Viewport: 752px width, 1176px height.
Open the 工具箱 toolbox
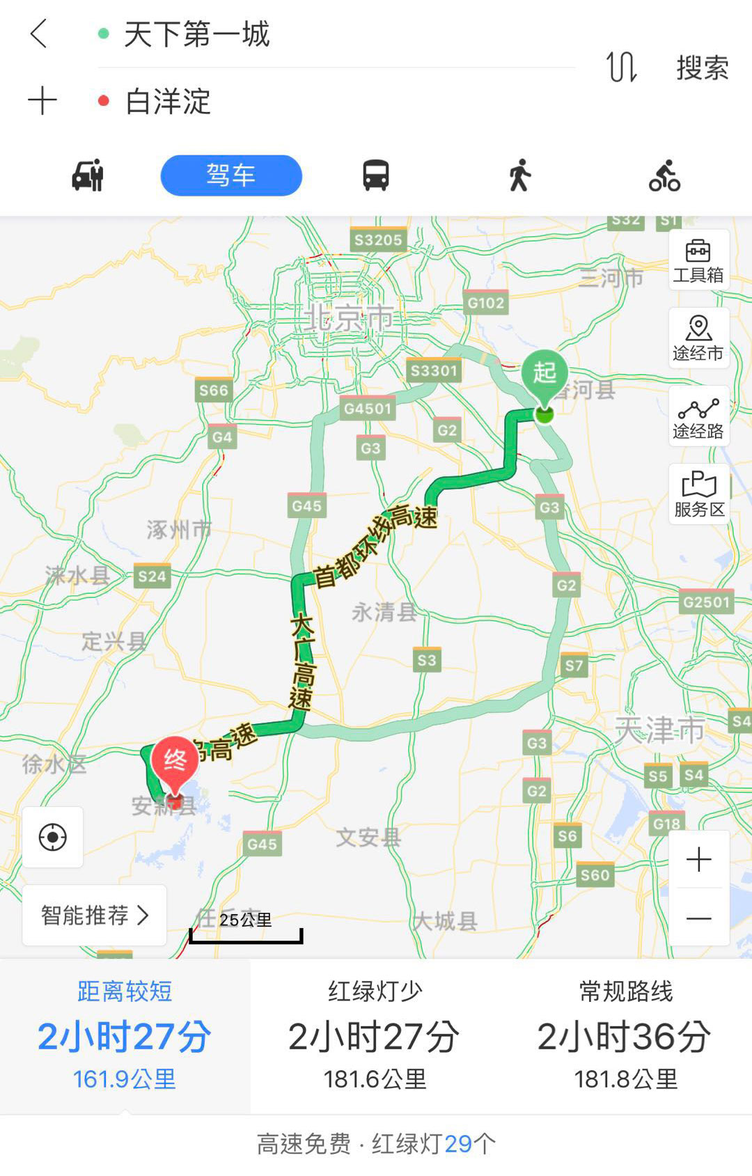(698, 260)
